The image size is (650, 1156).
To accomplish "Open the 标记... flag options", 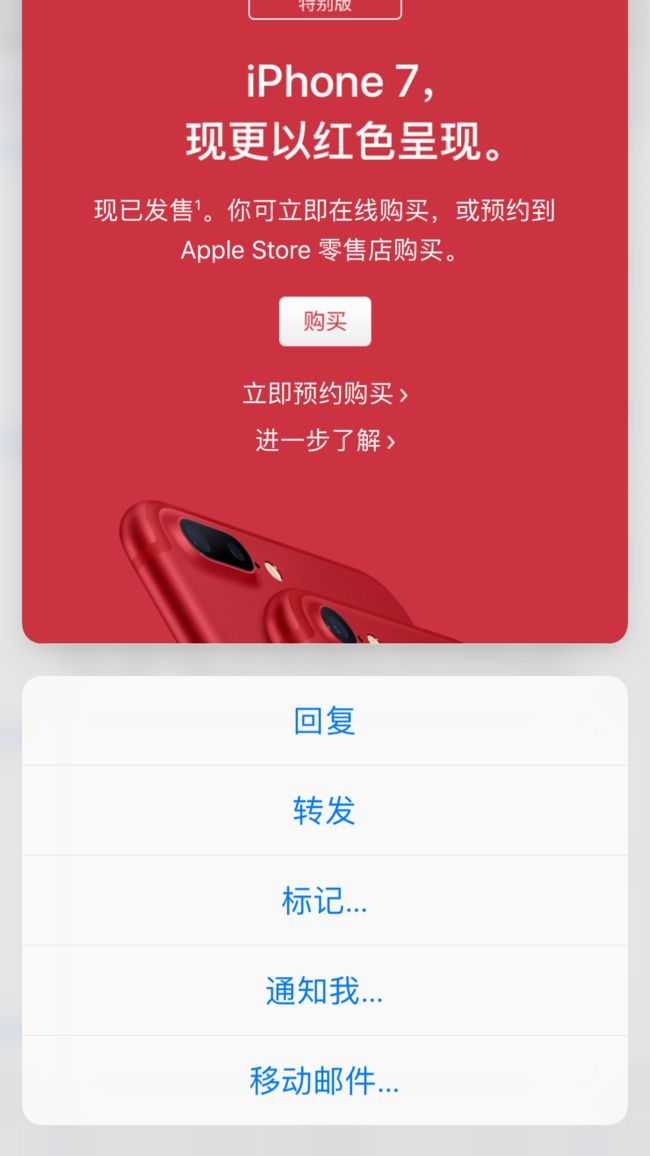I will 325,900.
